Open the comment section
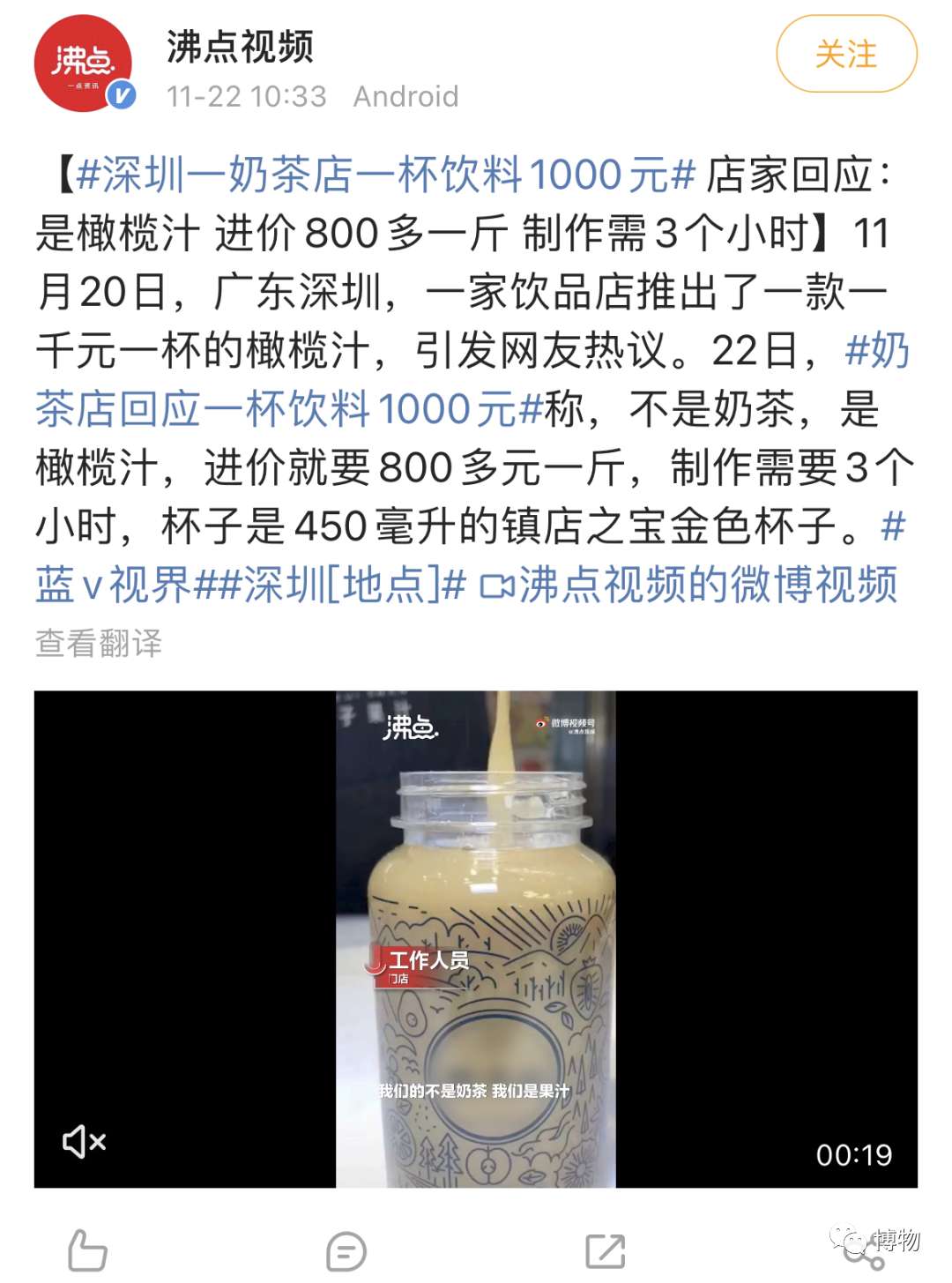952x1283 pixels. 346,1250
